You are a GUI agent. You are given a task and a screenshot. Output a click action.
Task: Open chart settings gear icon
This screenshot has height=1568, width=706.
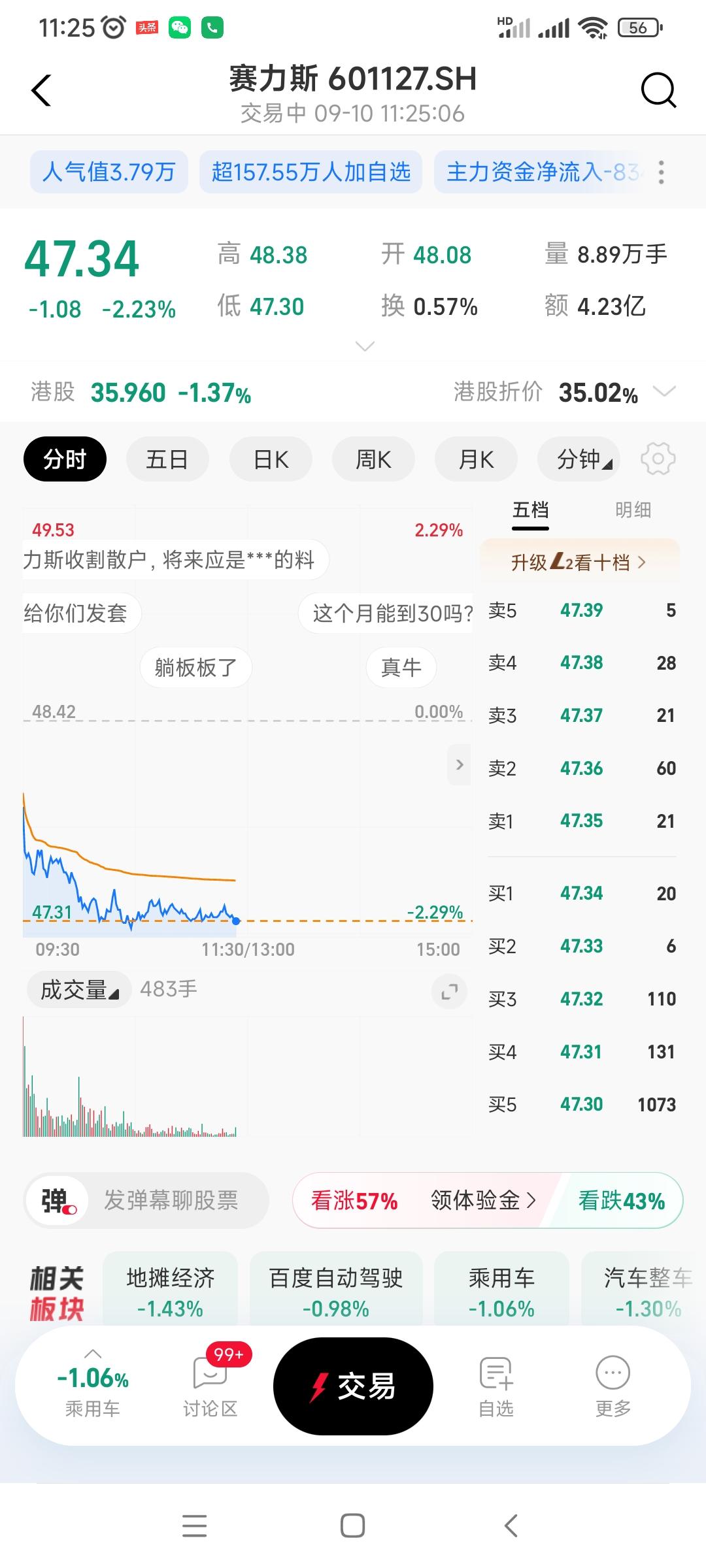click(658, 459)
